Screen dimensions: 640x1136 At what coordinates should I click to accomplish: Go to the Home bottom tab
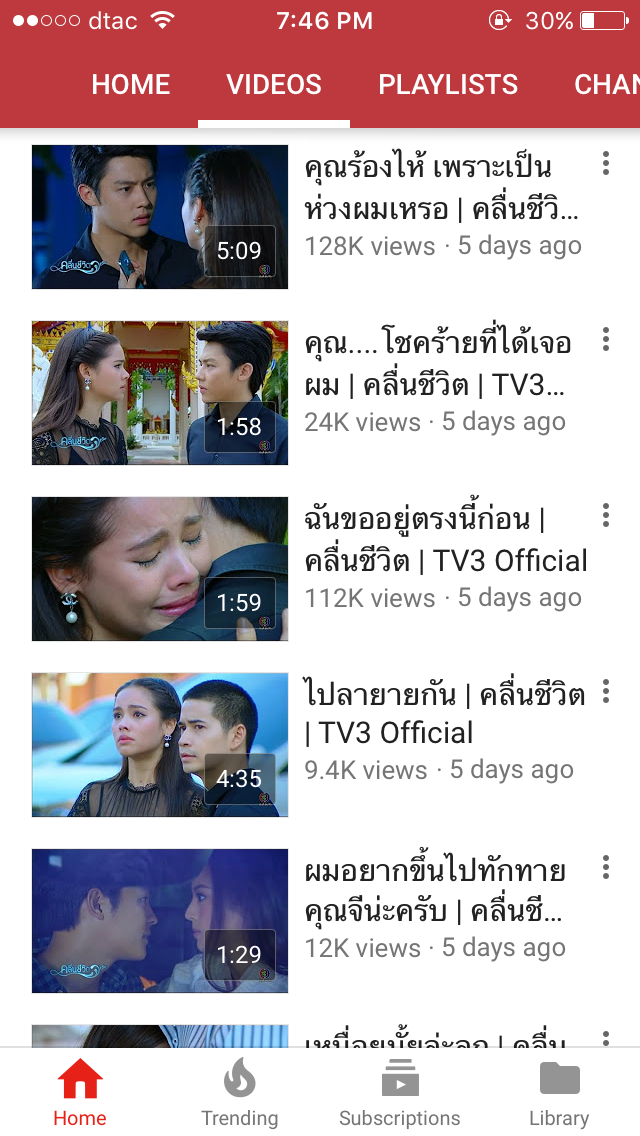tap(80, 1093)
